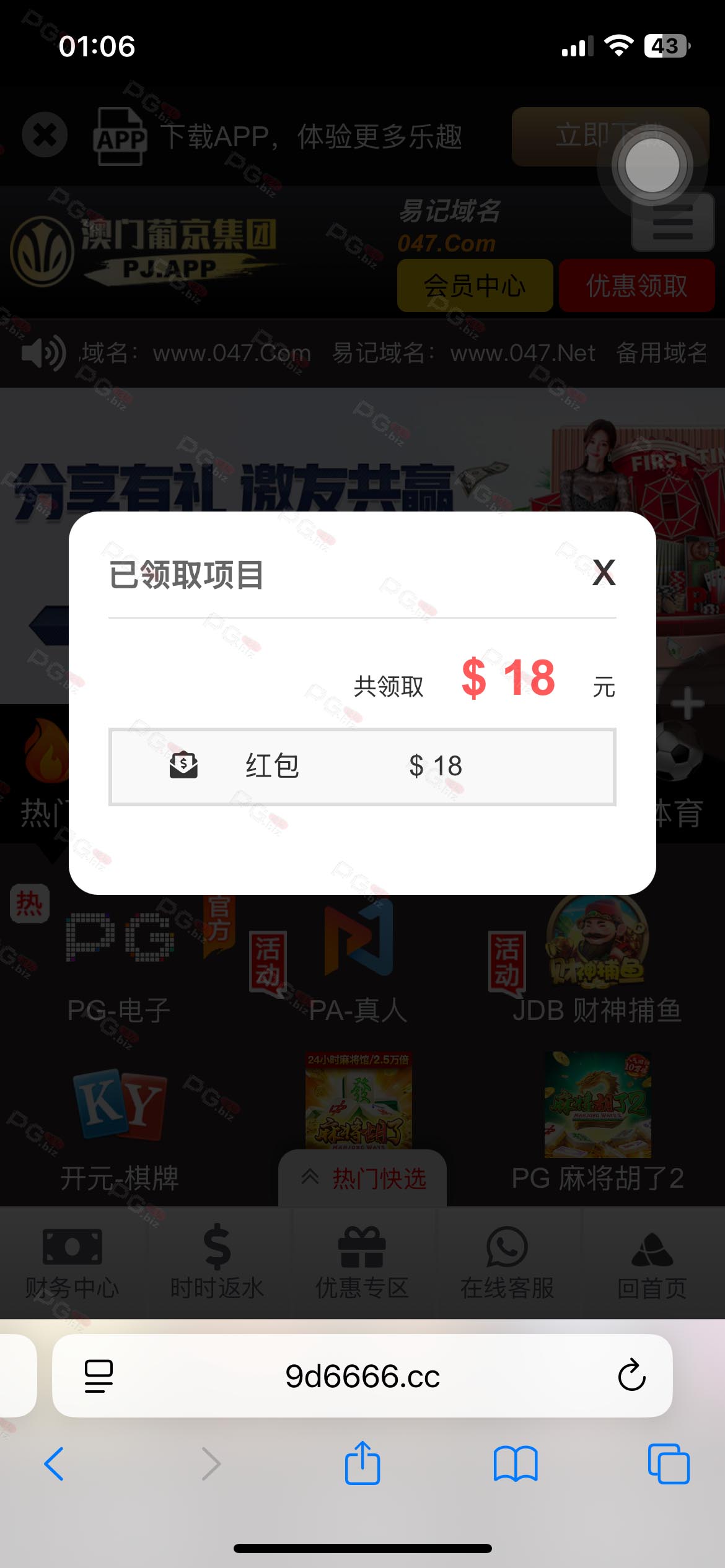
Task: Close the 已领取项目 dialog
Action: point(604,572)
